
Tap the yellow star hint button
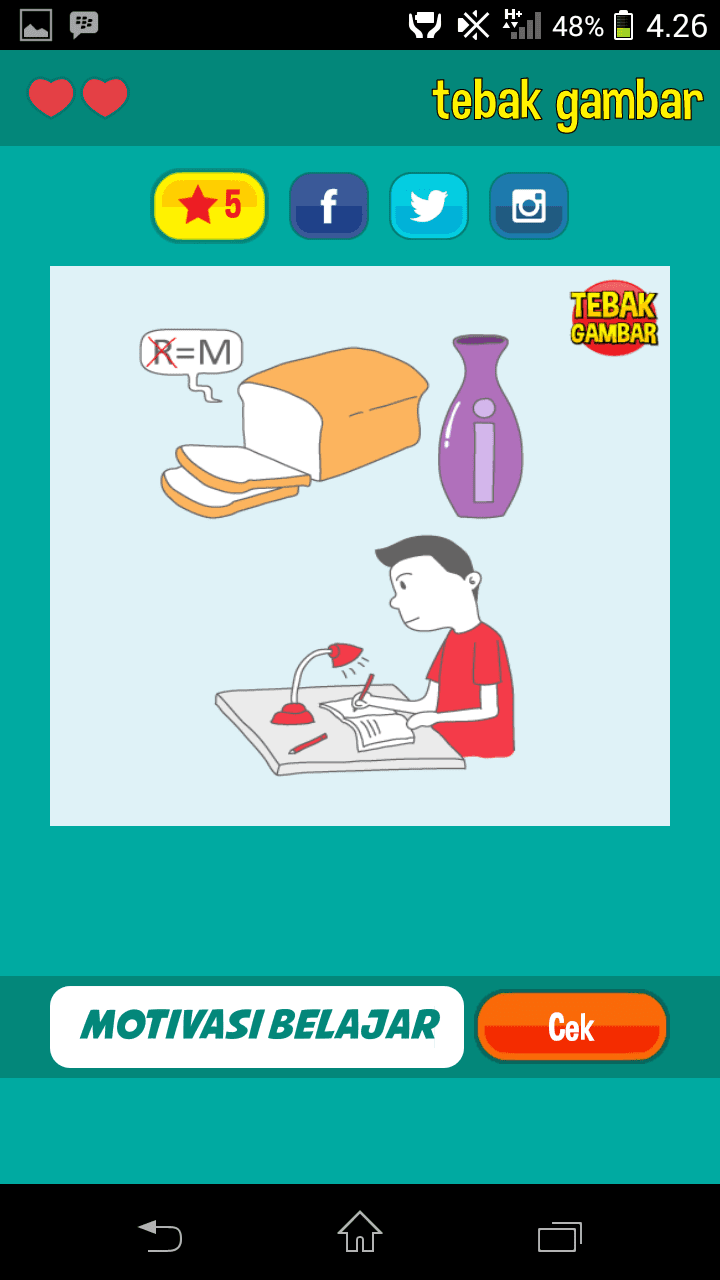(210, 206)
